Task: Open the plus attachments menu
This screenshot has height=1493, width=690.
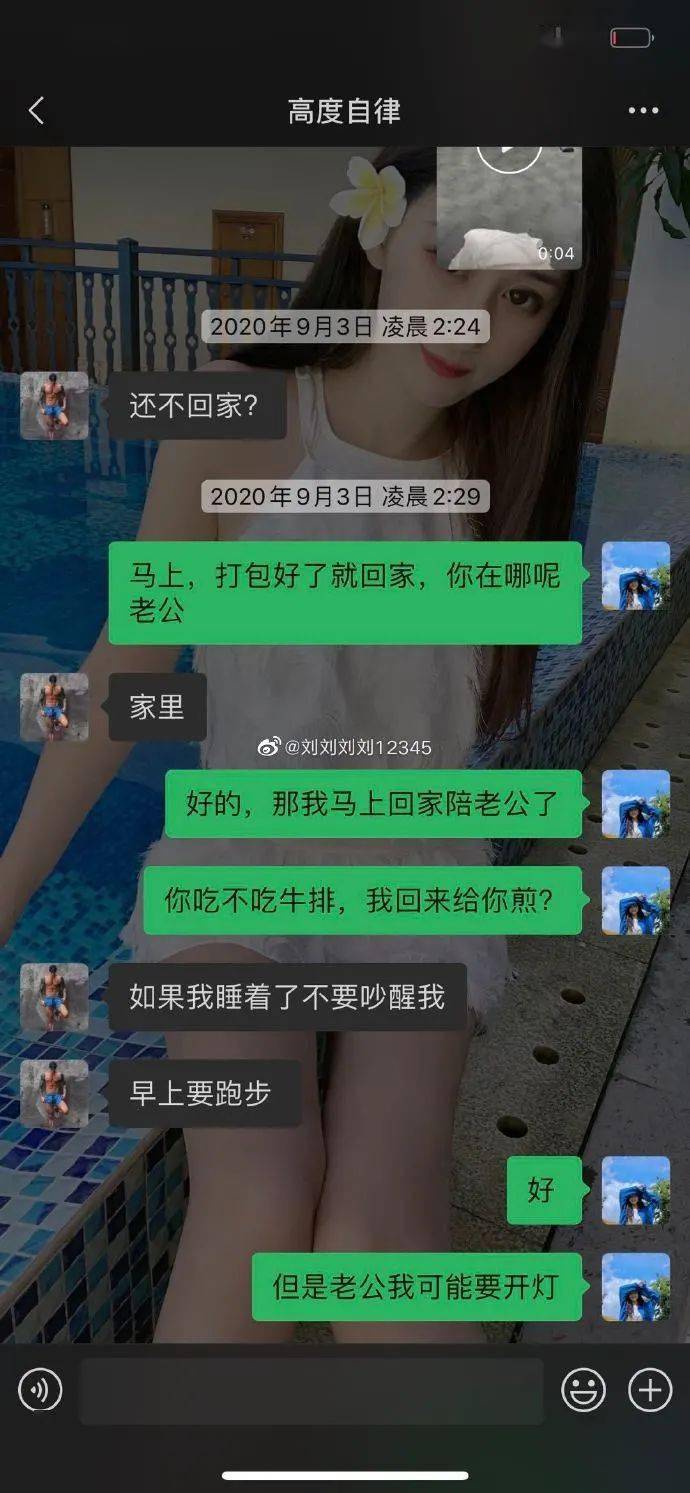Action: (650, 1389)
